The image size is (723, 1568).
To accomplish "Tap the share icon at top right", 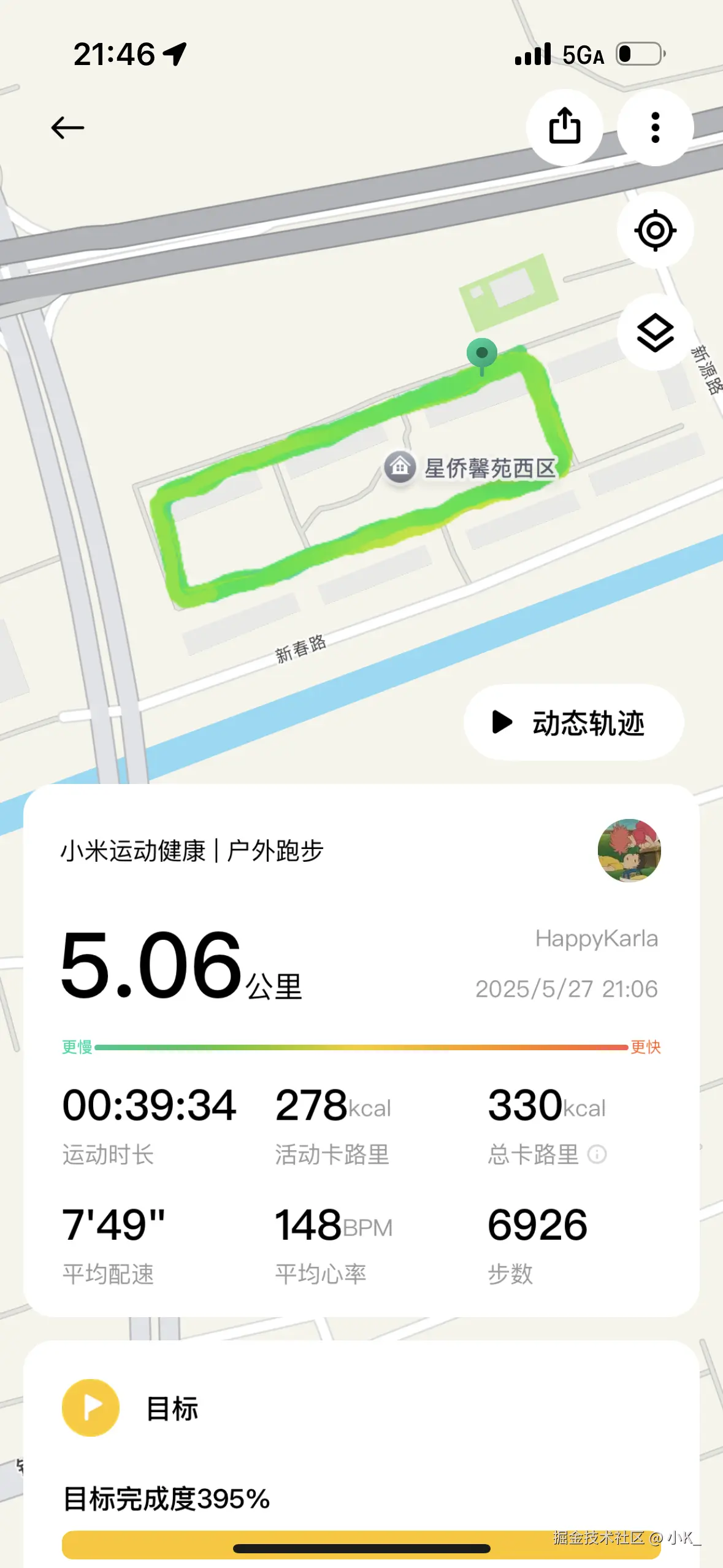I will pos(564,127).
